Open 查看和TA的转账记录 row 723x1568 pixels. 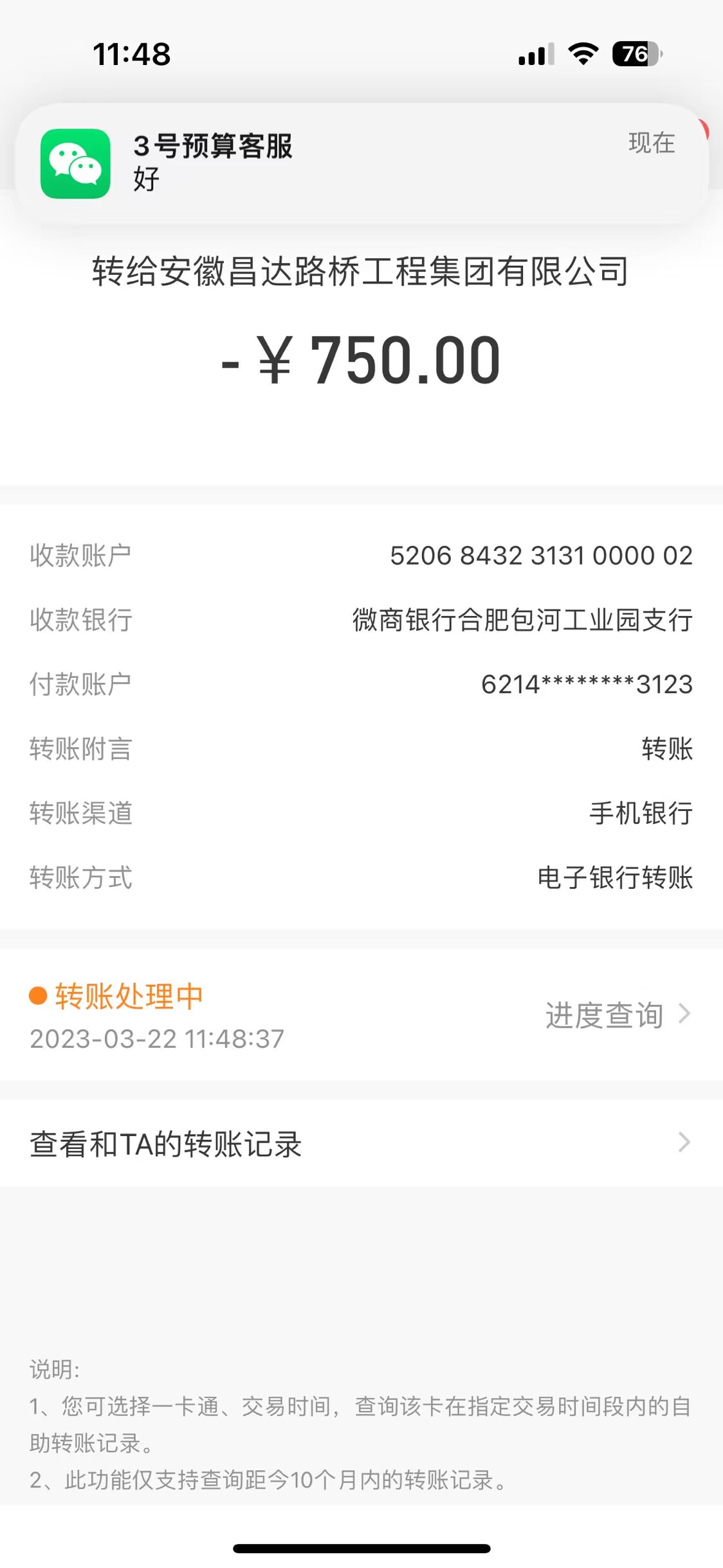click(x=360, y=1143)
